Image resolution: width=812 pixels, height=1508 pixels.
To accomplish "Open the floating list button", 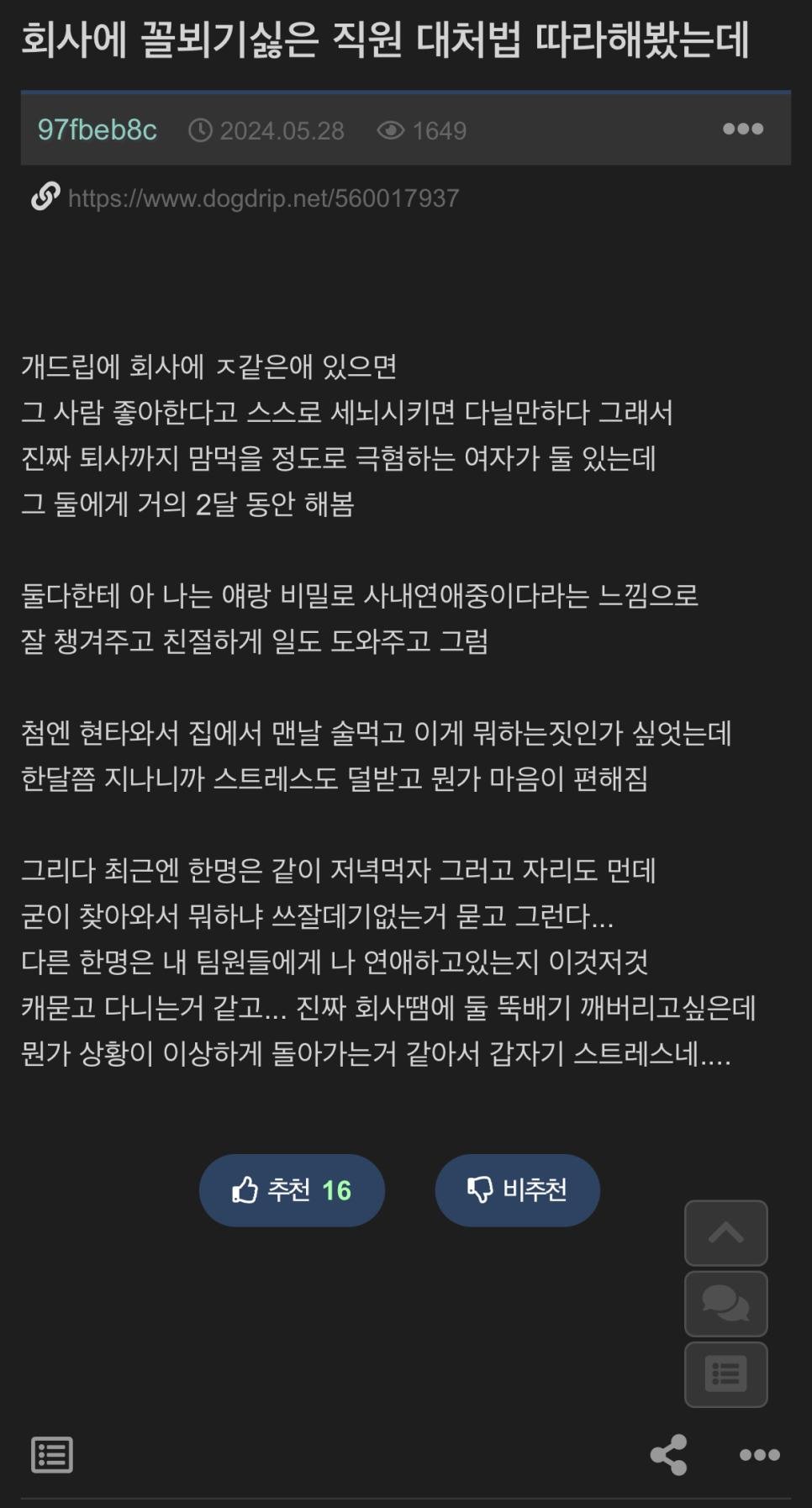I will 725,1374.
